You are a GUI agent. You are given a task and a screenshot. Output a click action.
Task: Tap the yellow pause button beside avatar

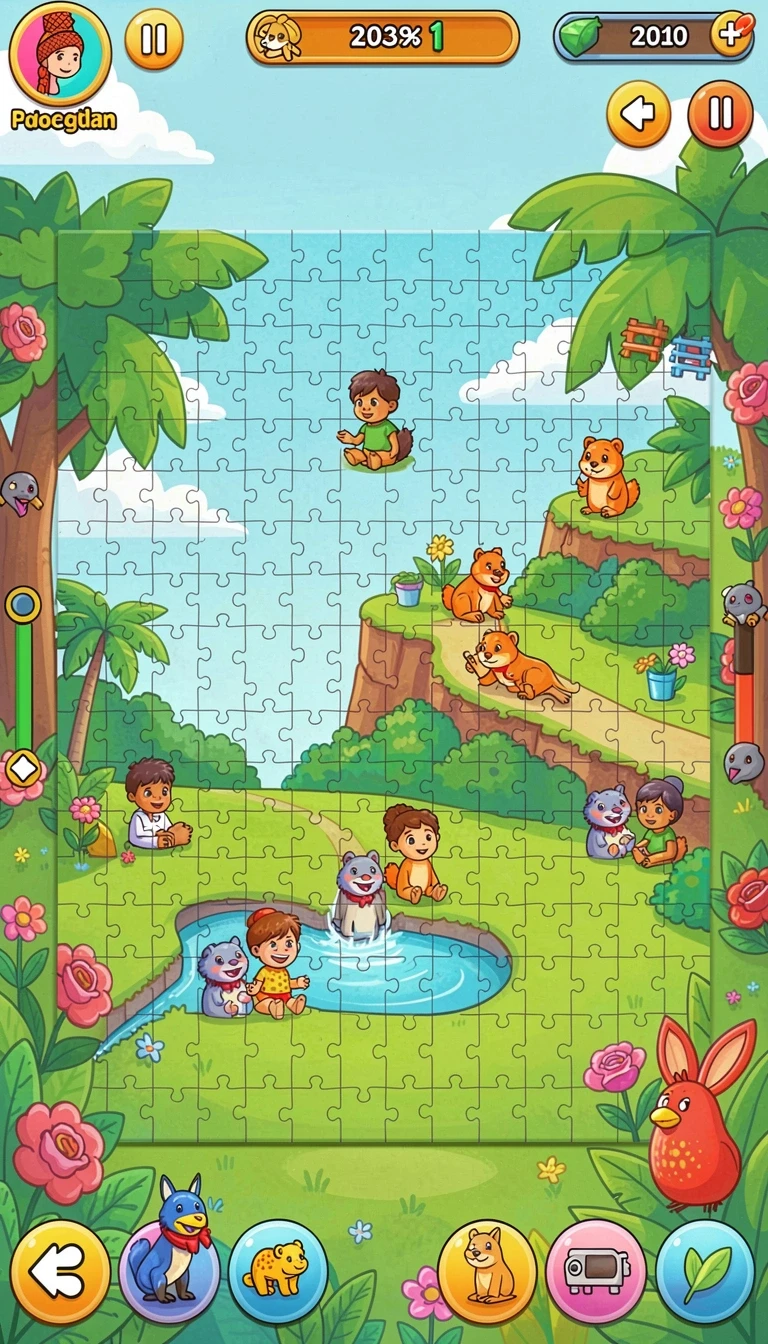(154, 39)
